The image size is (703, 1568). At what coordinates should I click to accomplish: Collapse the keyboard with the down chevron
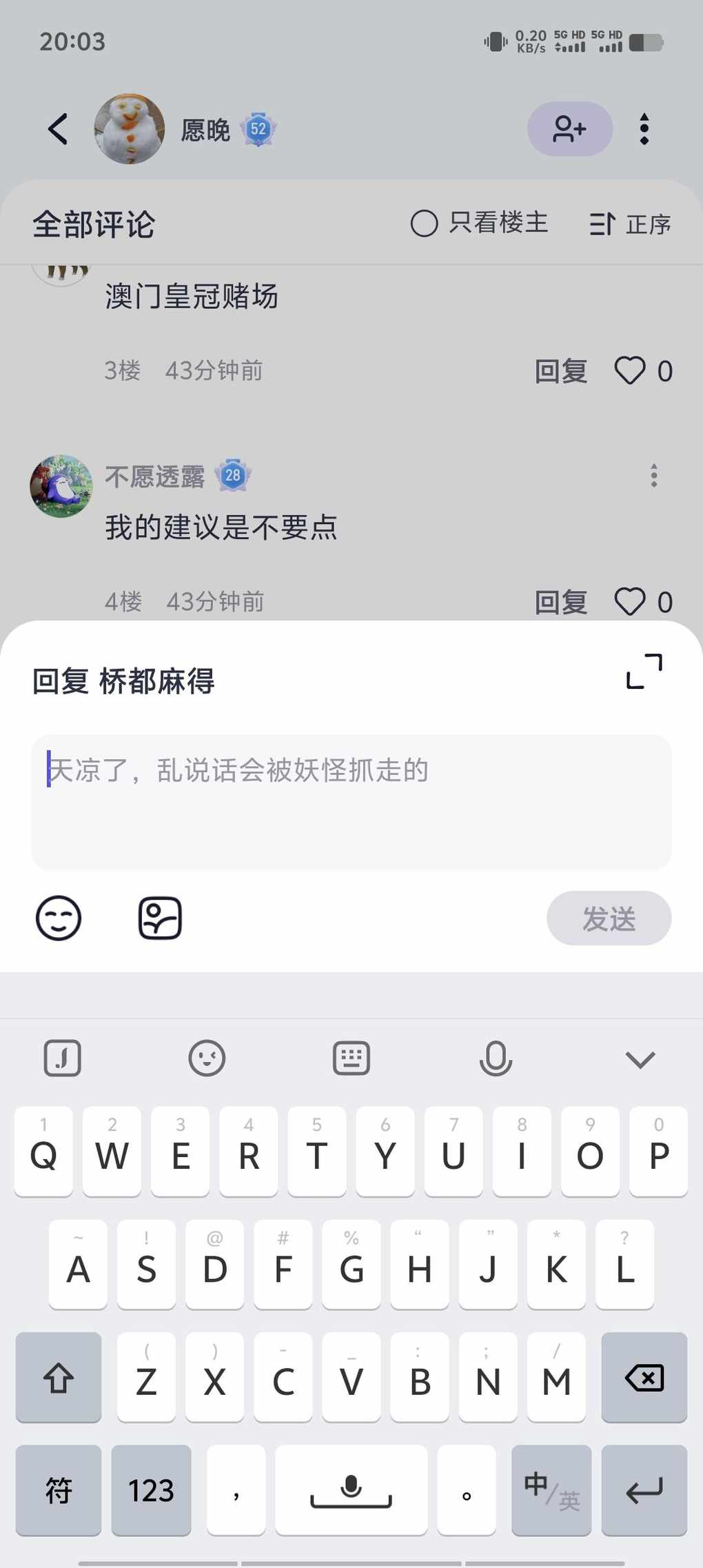coord(640,1058)
